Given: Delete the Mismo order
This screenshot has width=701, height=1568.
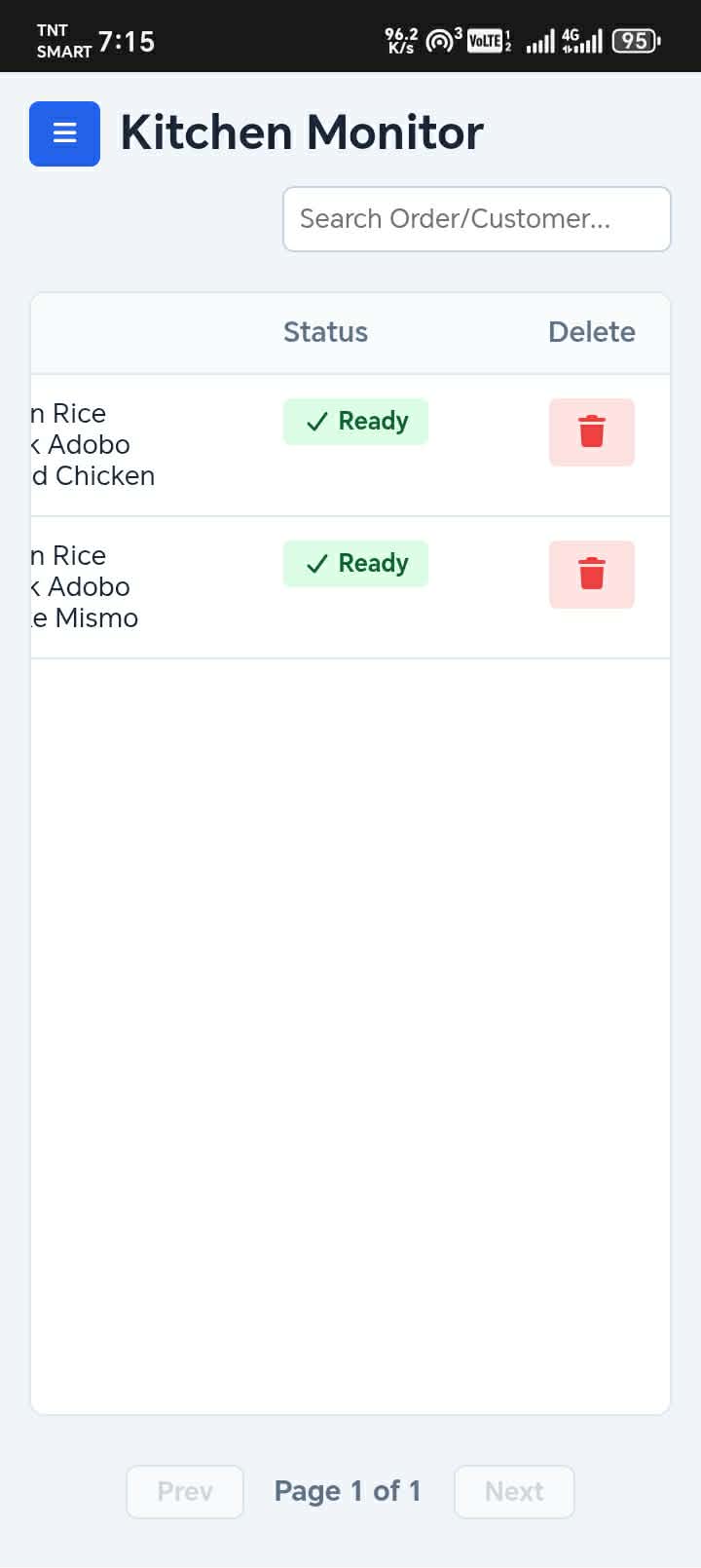Looking at the screenshot, I should coord(591,574).
